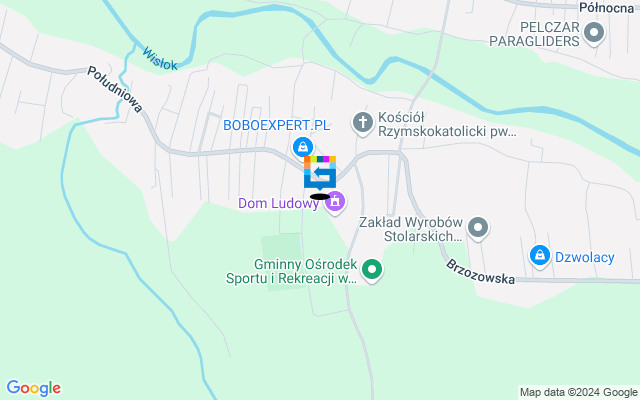Open the Gminny Ośrodek Sportu i Rekreacji pin
Image resolution: width=640 pixels, height=400 pixels.
(x=372, y=269)
